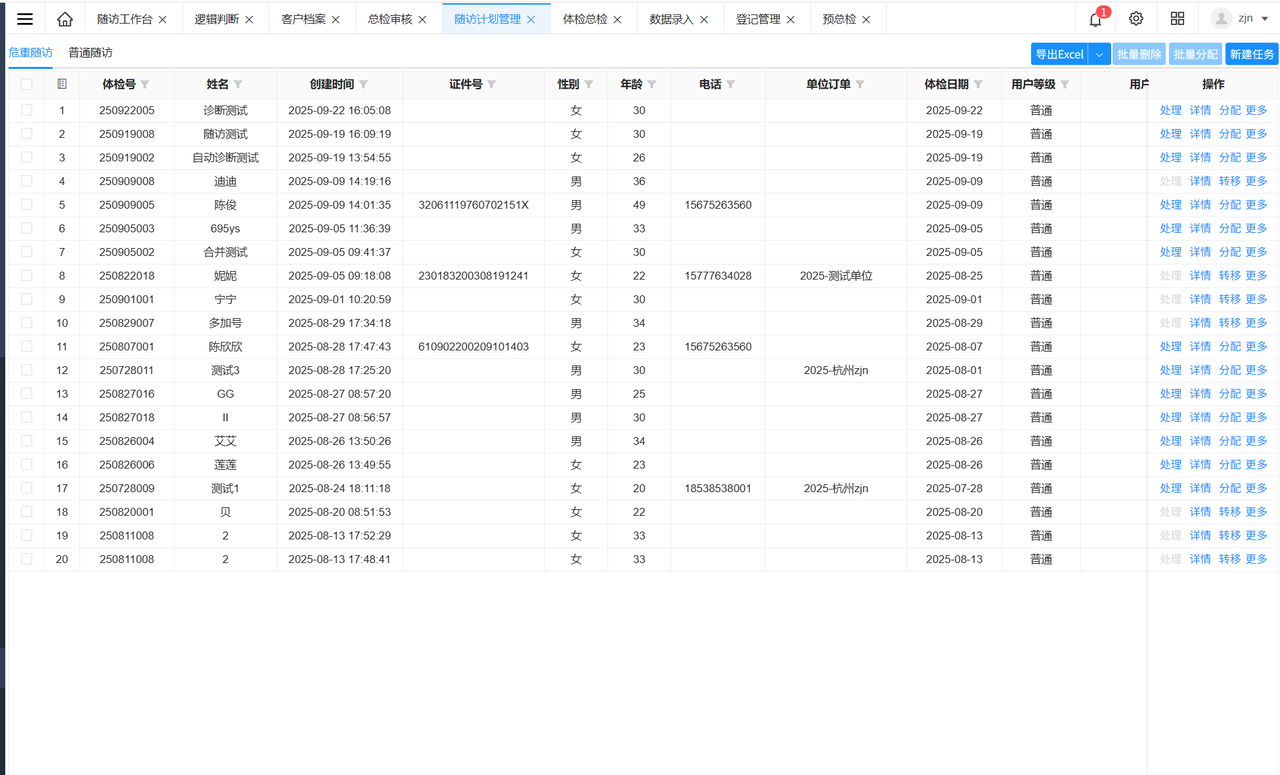Open the settings gear

[x=1136, y=19]
